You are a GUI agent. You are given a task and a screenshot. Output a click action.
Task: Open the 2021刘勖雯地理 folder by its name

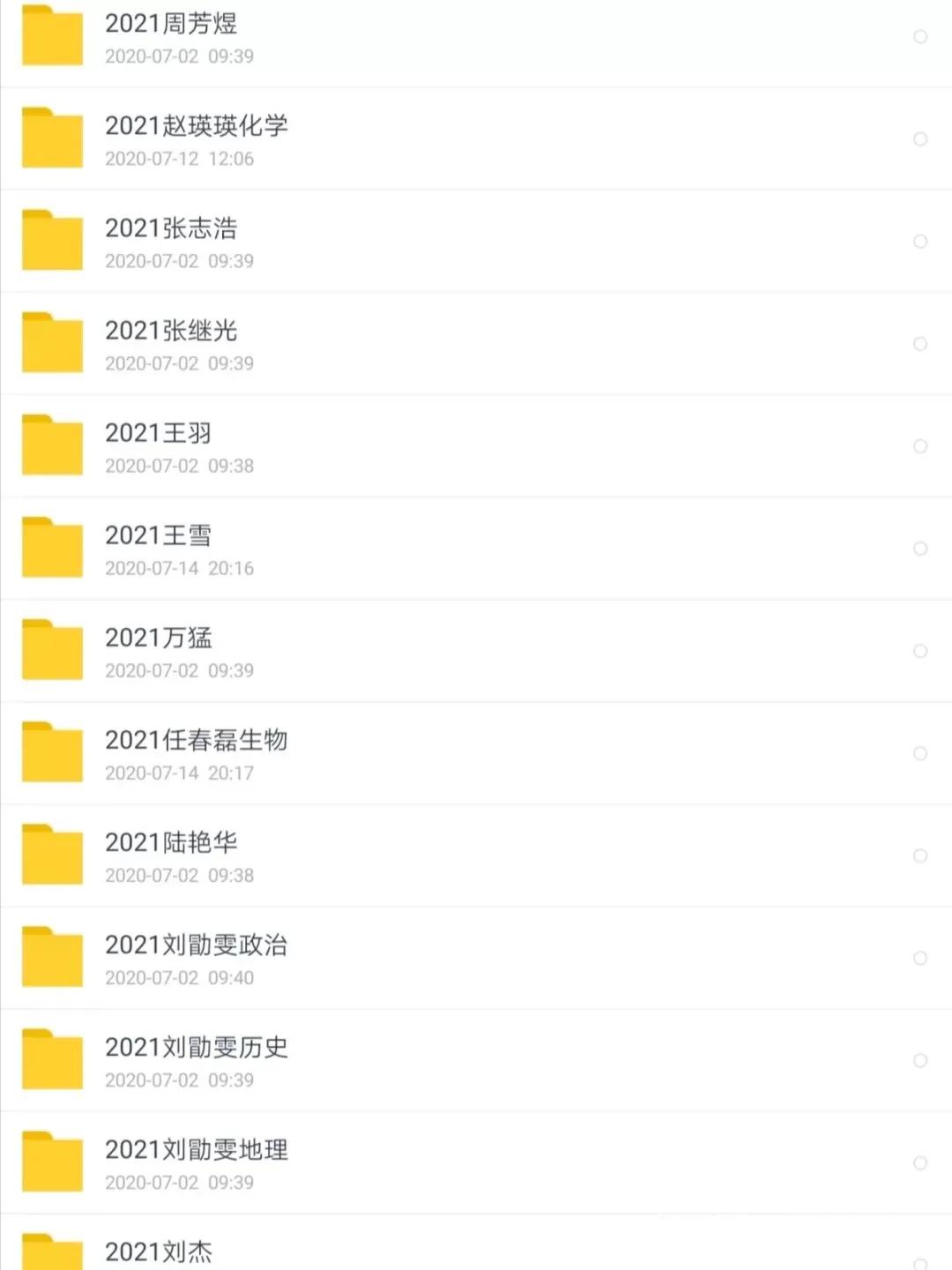pos(196,1149)
